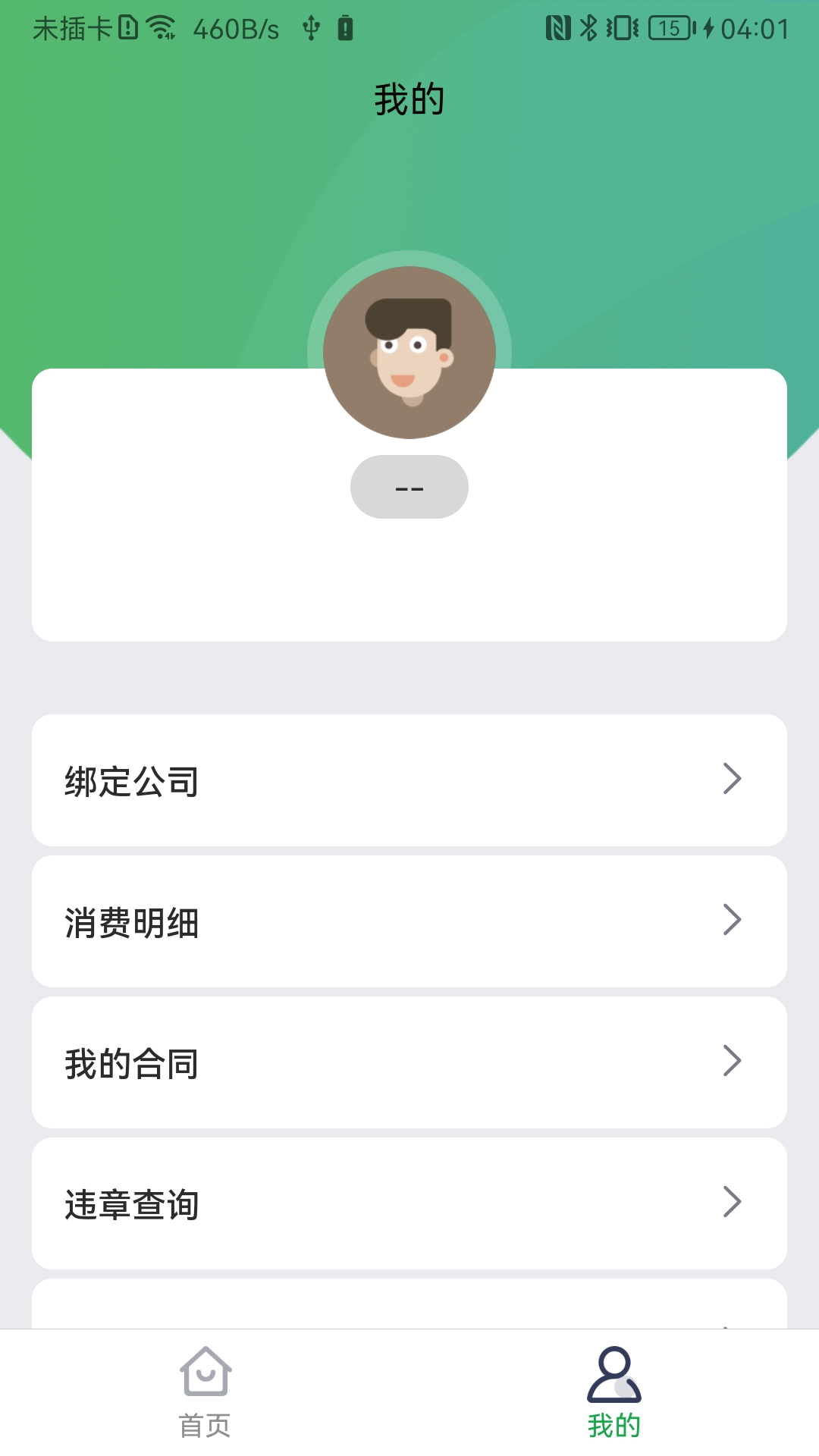
Task: Expand the 我的合同 row chevron
Action: point(732,1062)
